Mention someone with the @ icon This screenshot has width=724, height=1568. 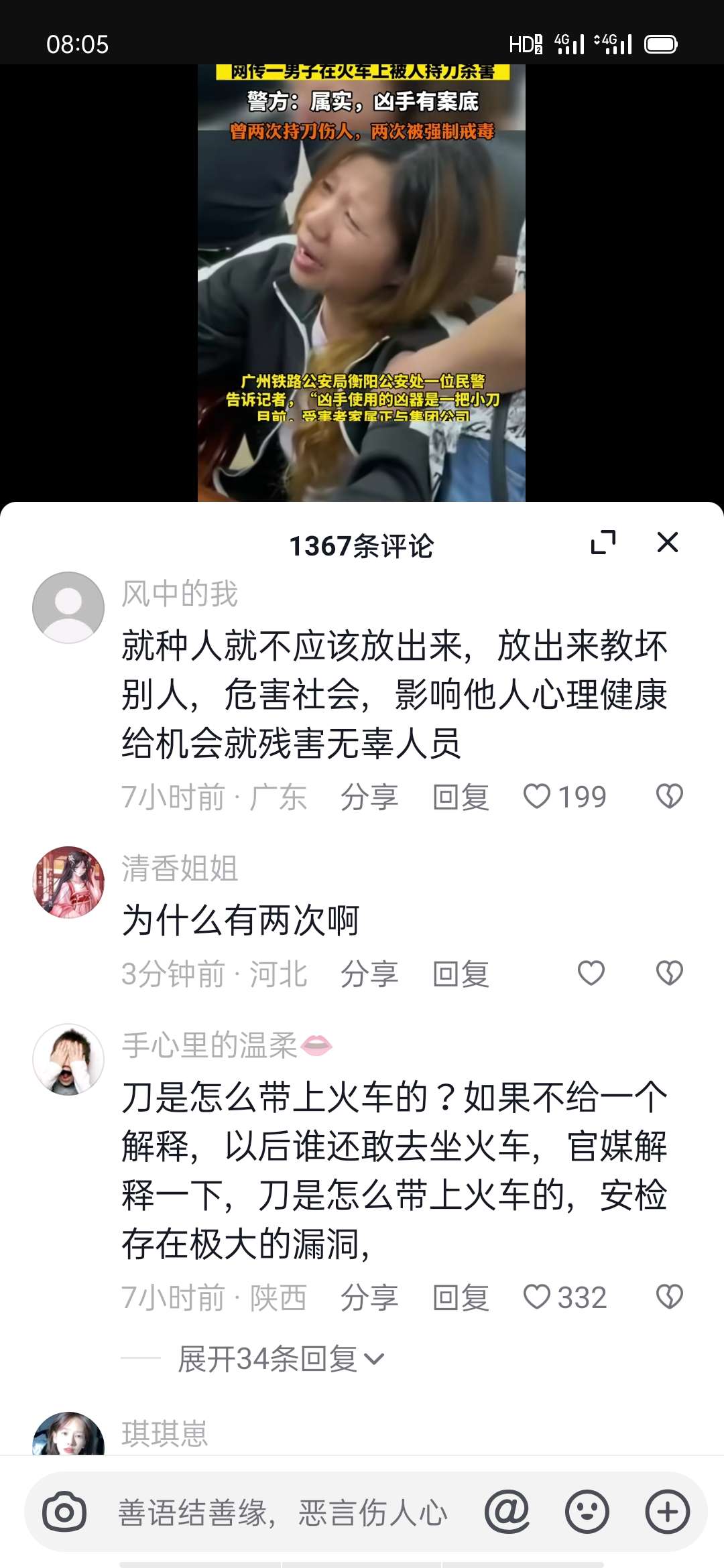pyautogui.click(x=507, y=1512)
